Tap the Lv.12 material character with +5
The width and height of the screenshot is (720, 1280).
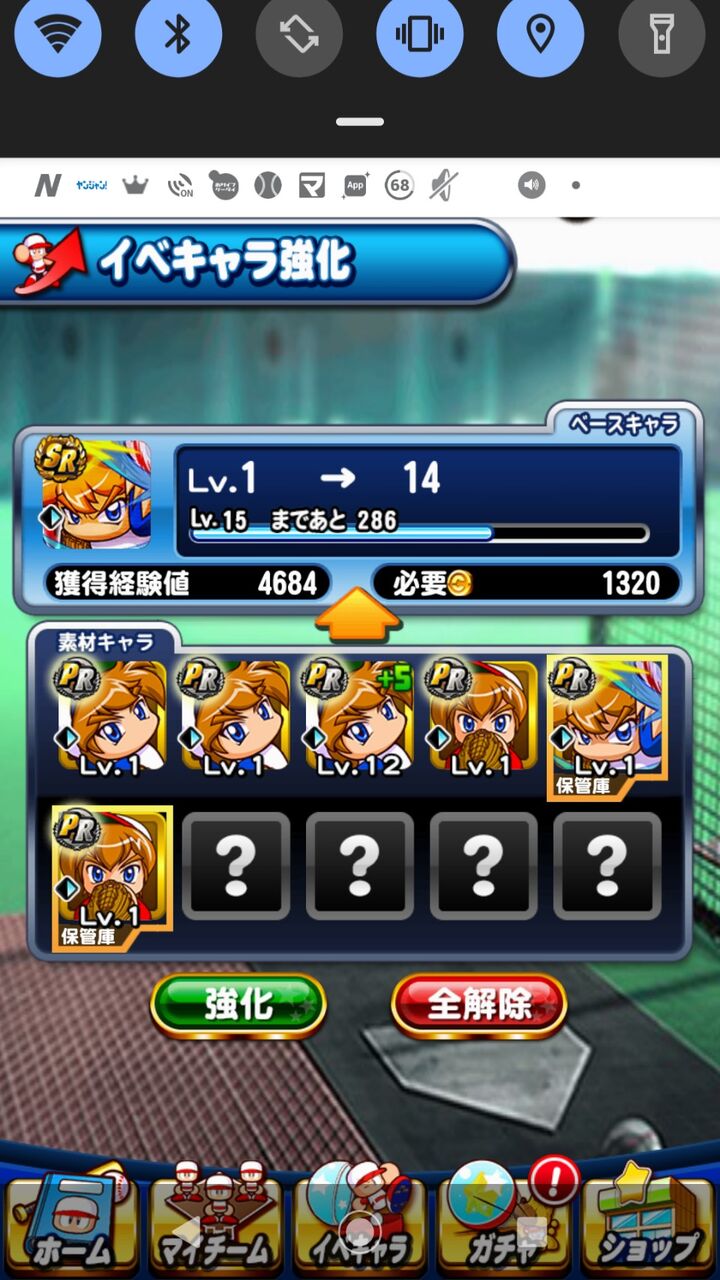(360, 718)
